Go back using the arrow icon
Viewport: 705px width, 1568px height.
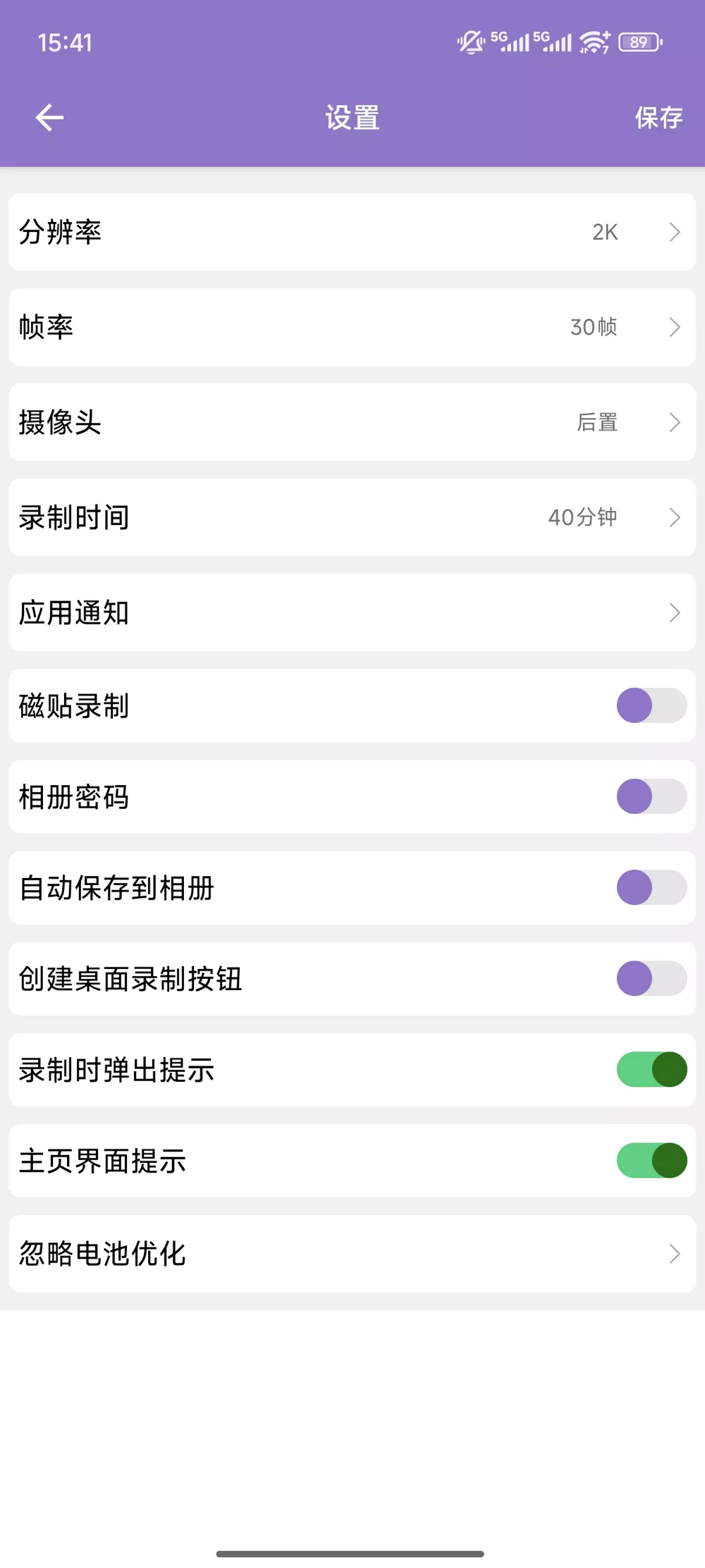[49, 118]
